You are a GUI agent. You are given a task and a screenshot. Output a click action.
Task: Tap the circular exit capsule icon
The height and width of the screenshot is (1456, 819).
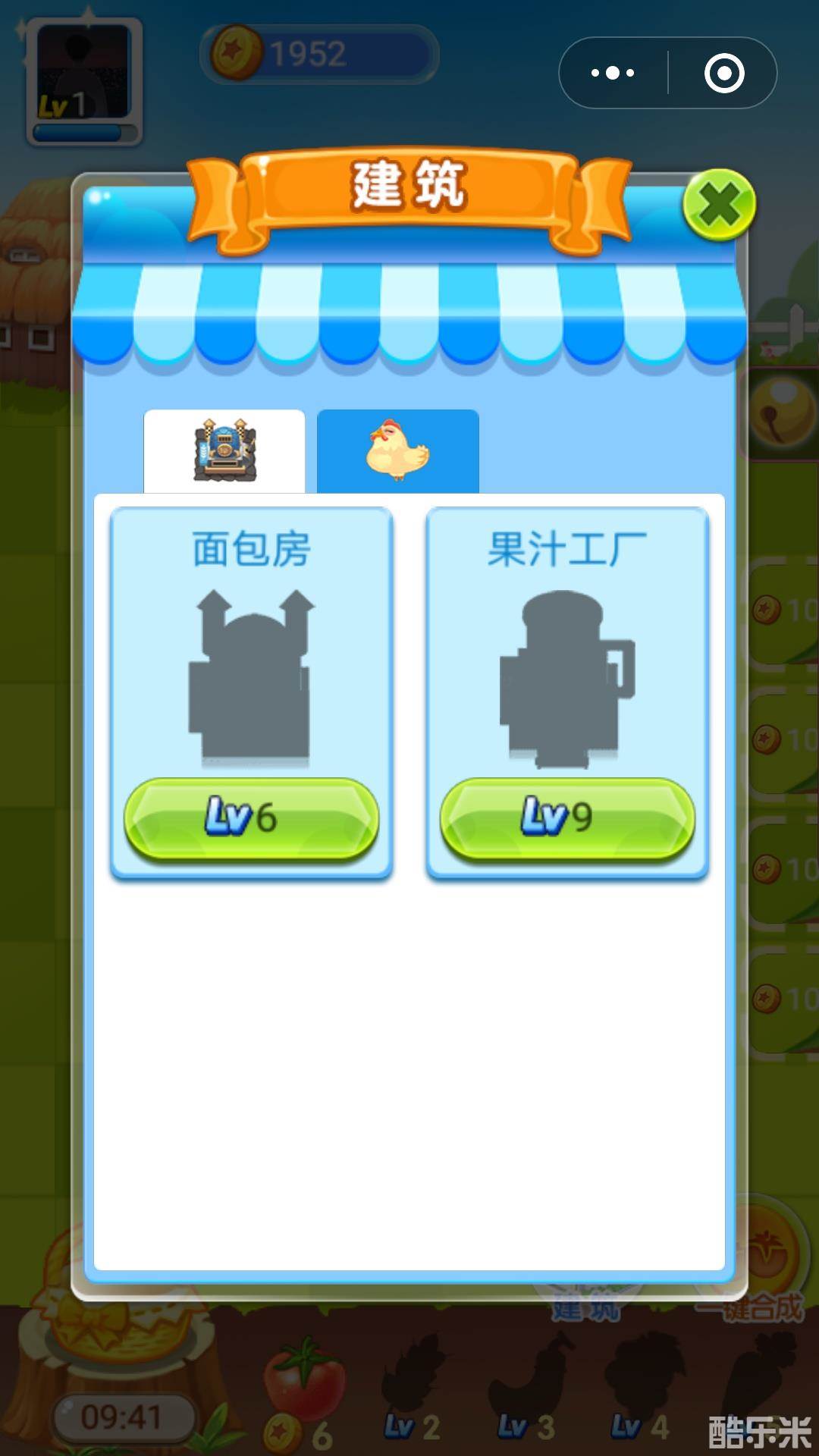[x=726, y=72]
